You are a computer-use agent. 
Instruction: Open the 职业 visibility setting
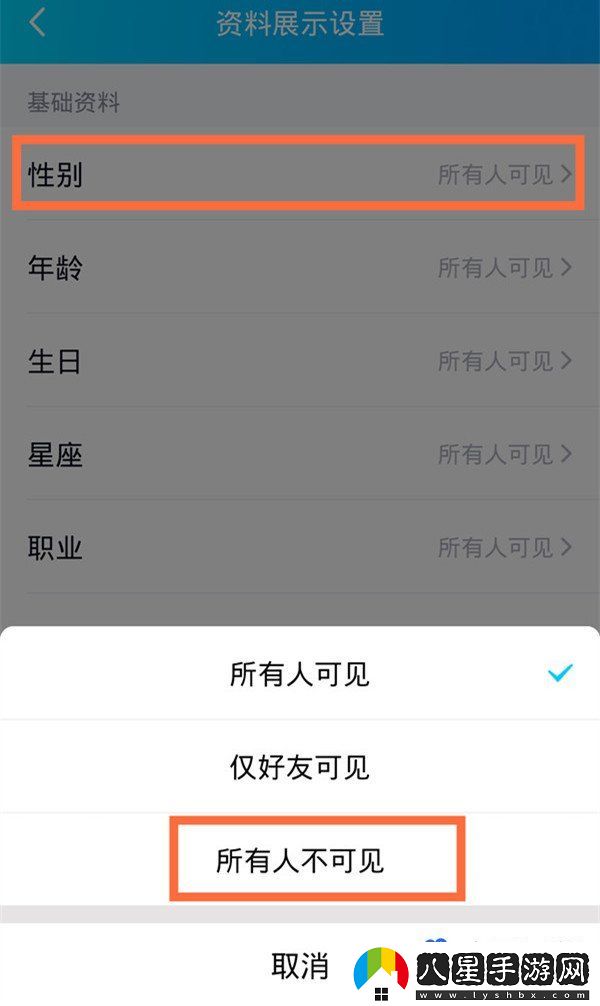click(300, 548)
